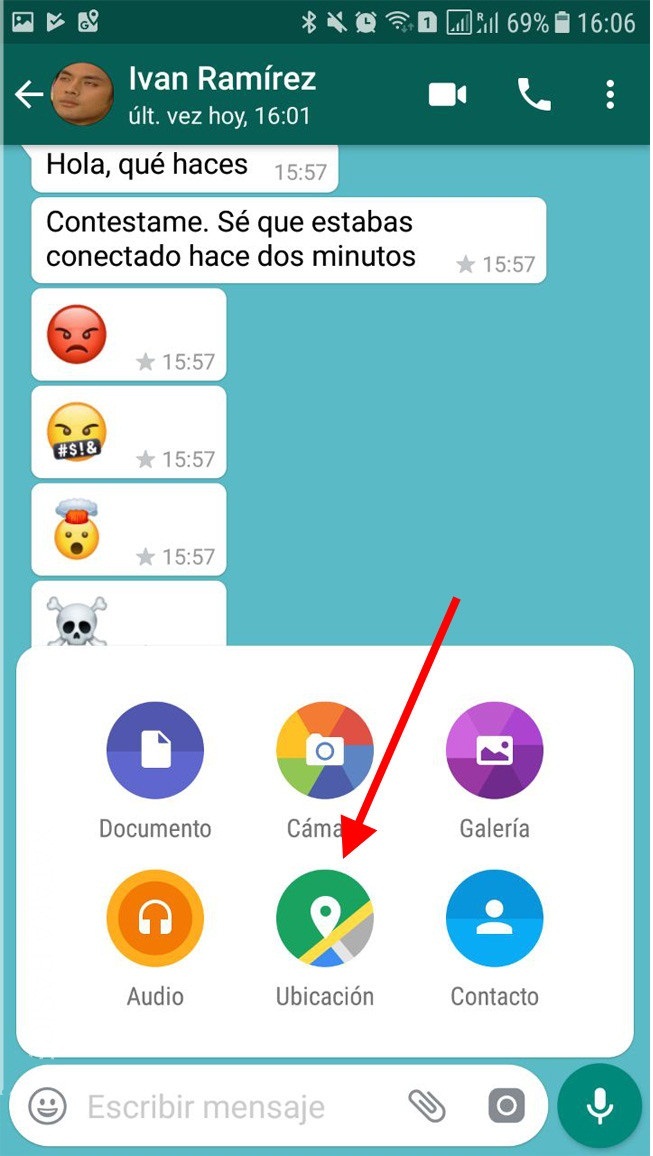This screenshot has width=653, height=1156.
Task: Select Audio attachment option
Action: coord(155,939)
